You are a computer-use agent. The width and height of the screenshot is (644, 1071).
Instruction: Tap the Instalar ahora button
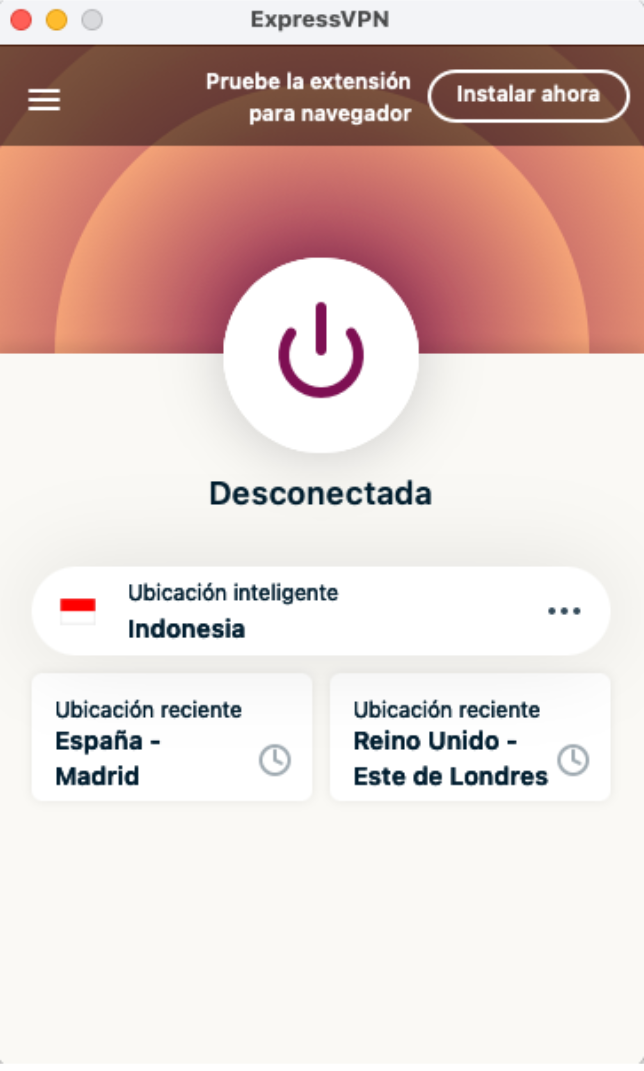[x=528, y=95]
